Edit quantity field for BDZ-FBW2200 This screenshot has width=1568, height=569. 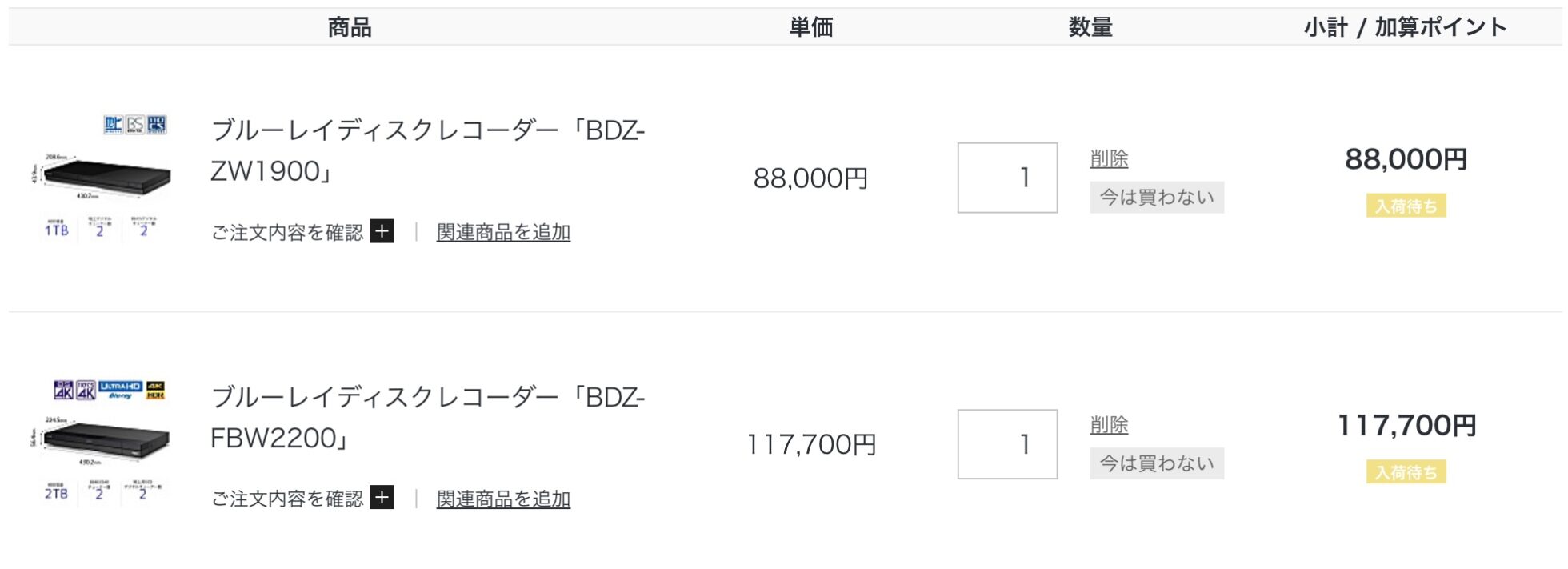point(1007,444)
